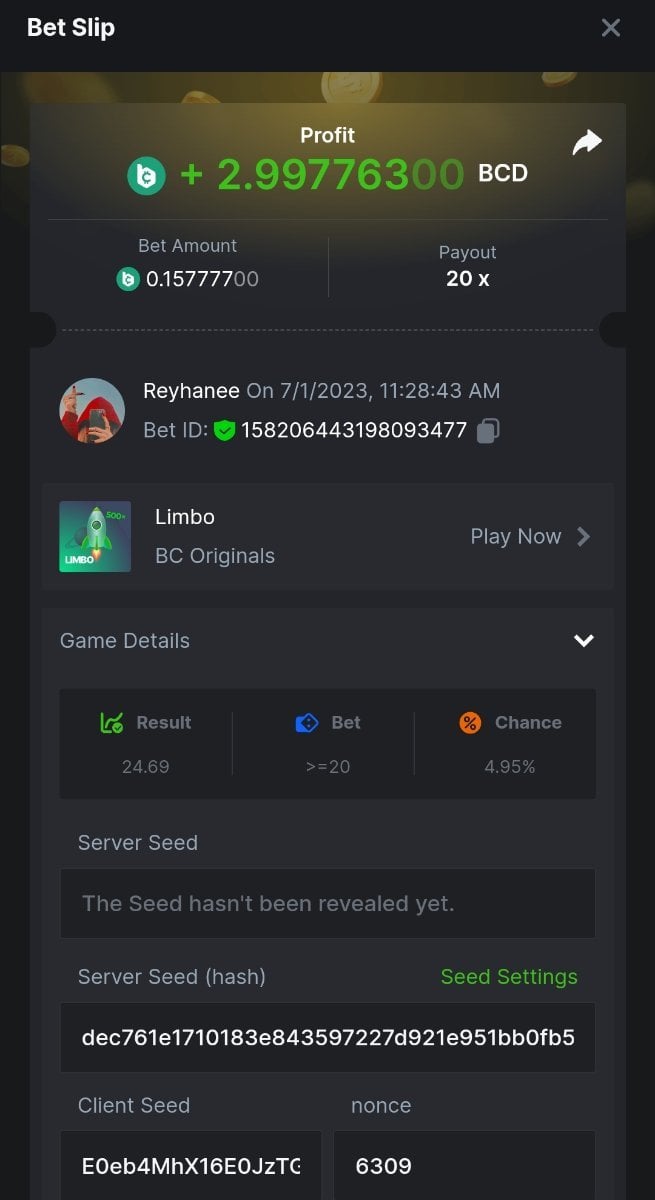Open Reyhanee's profile avatar
This screenshot has width=655, height=1200.
point(92,410)
